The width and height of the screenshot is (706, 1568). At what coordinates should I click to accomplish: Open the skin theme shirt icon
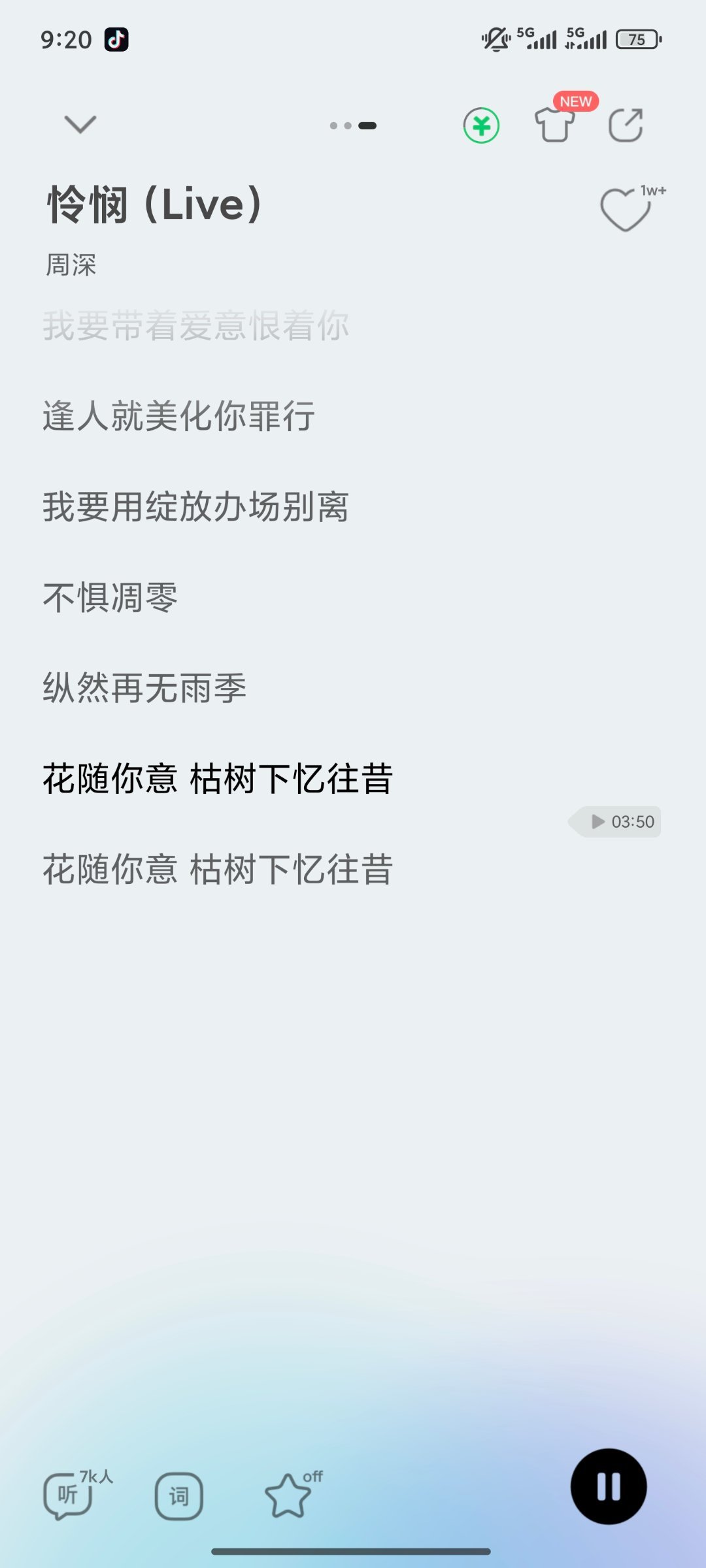tap(554, 125)
